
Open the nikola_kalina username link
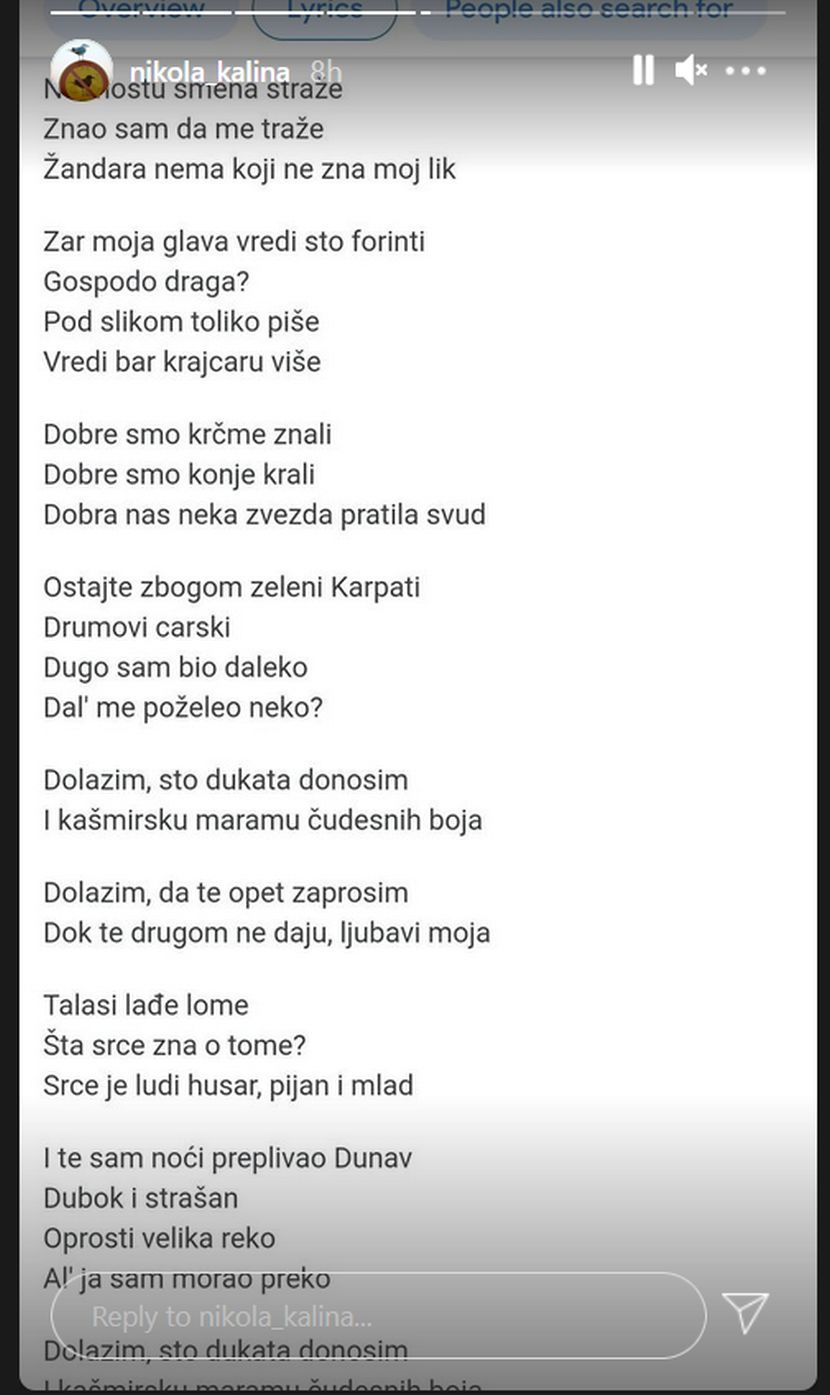click(x=210, y=72)
